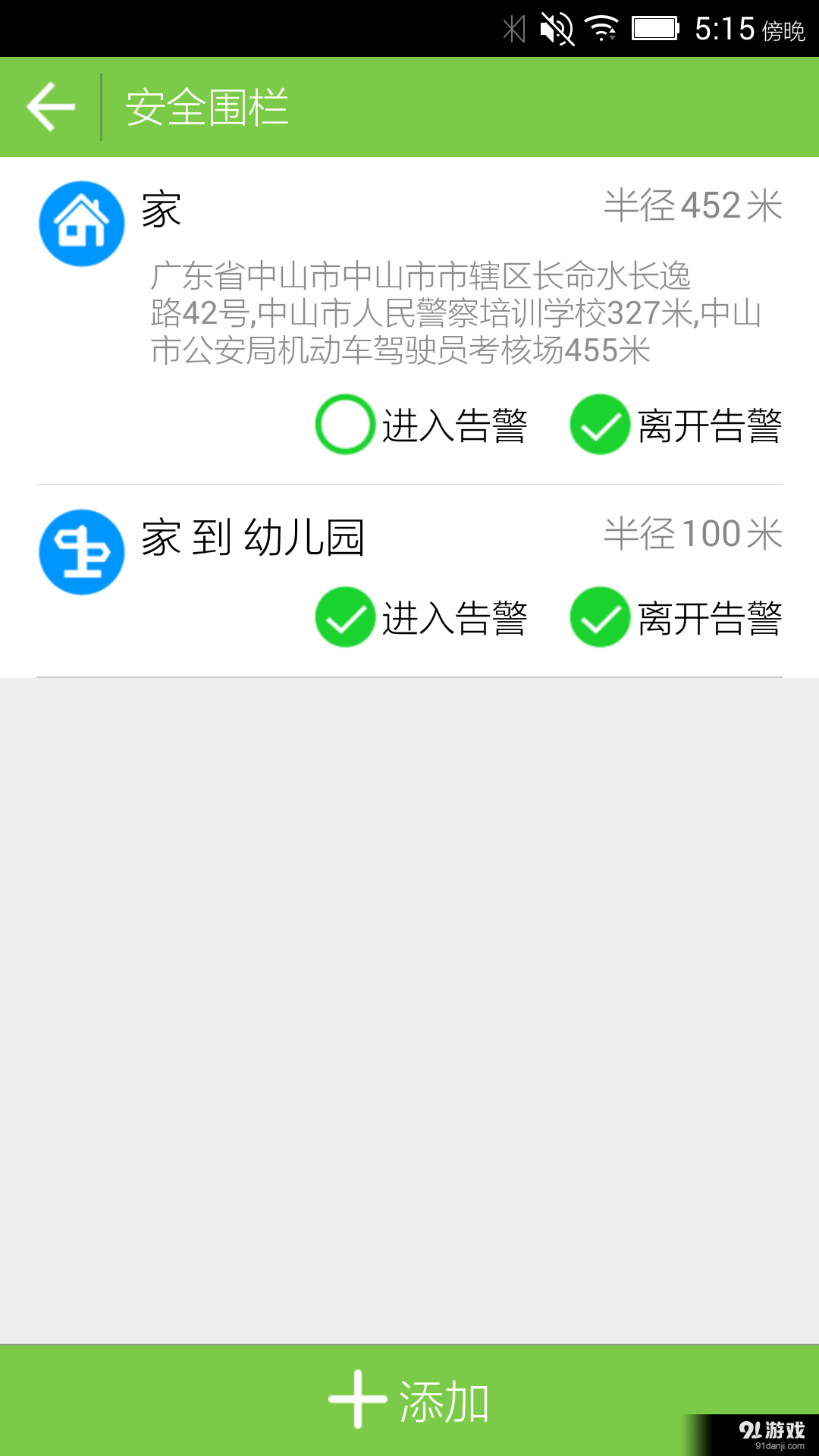Disable 离开告警 for the 家 fence
The image size is (819, 1456).
pos(598,426)
